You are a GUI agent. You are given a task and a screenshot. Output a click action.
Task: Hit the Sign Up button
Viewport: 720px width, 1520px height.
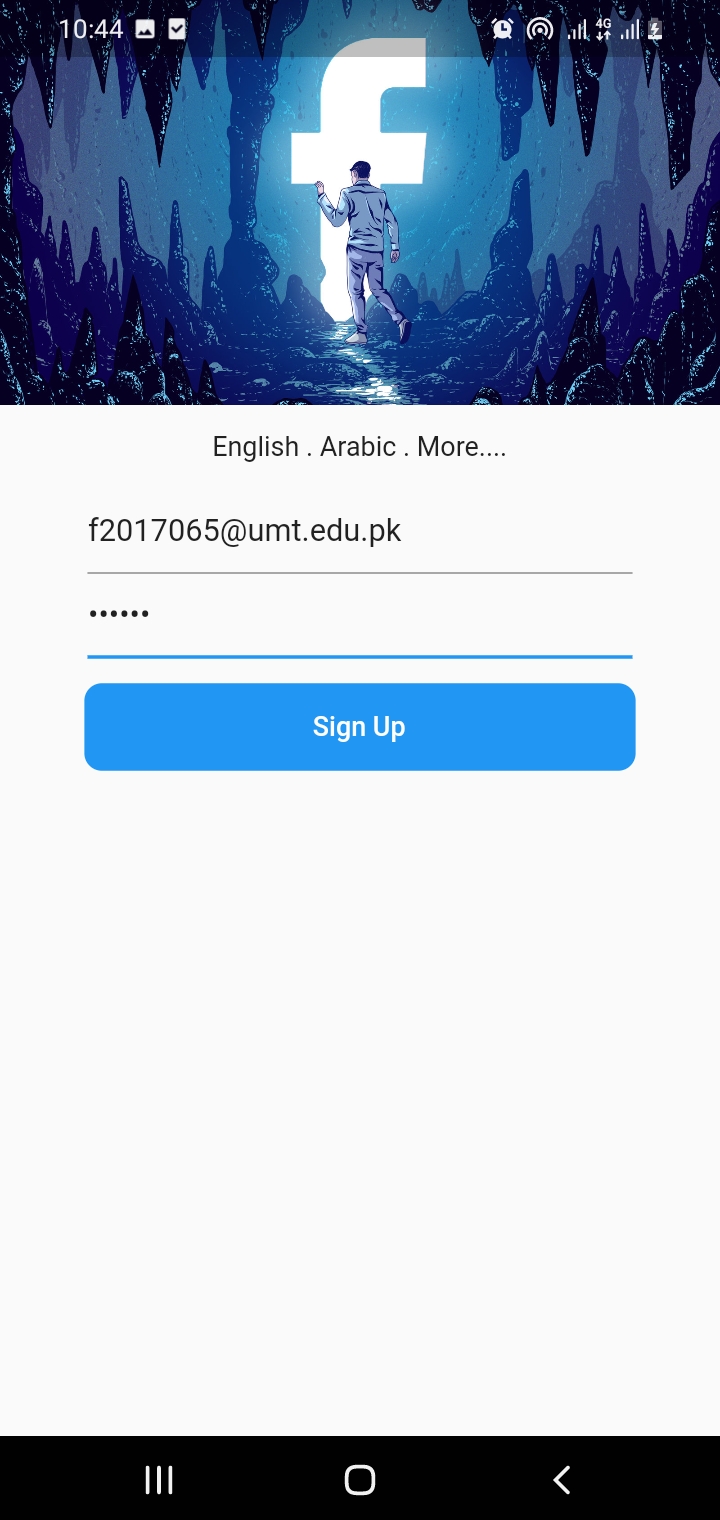pyautogui.click(x=360, y=727)
